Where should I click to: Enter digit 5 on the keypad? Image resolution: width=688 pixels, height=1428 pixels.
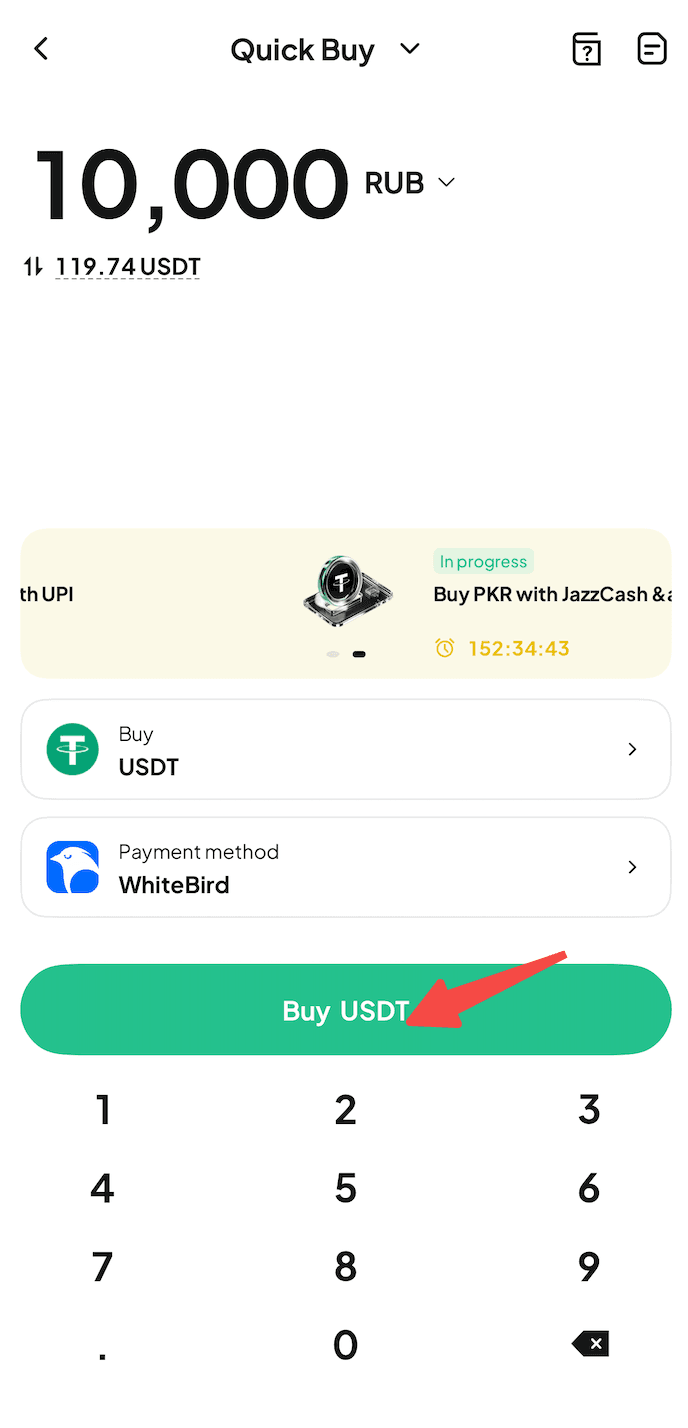346,1189
